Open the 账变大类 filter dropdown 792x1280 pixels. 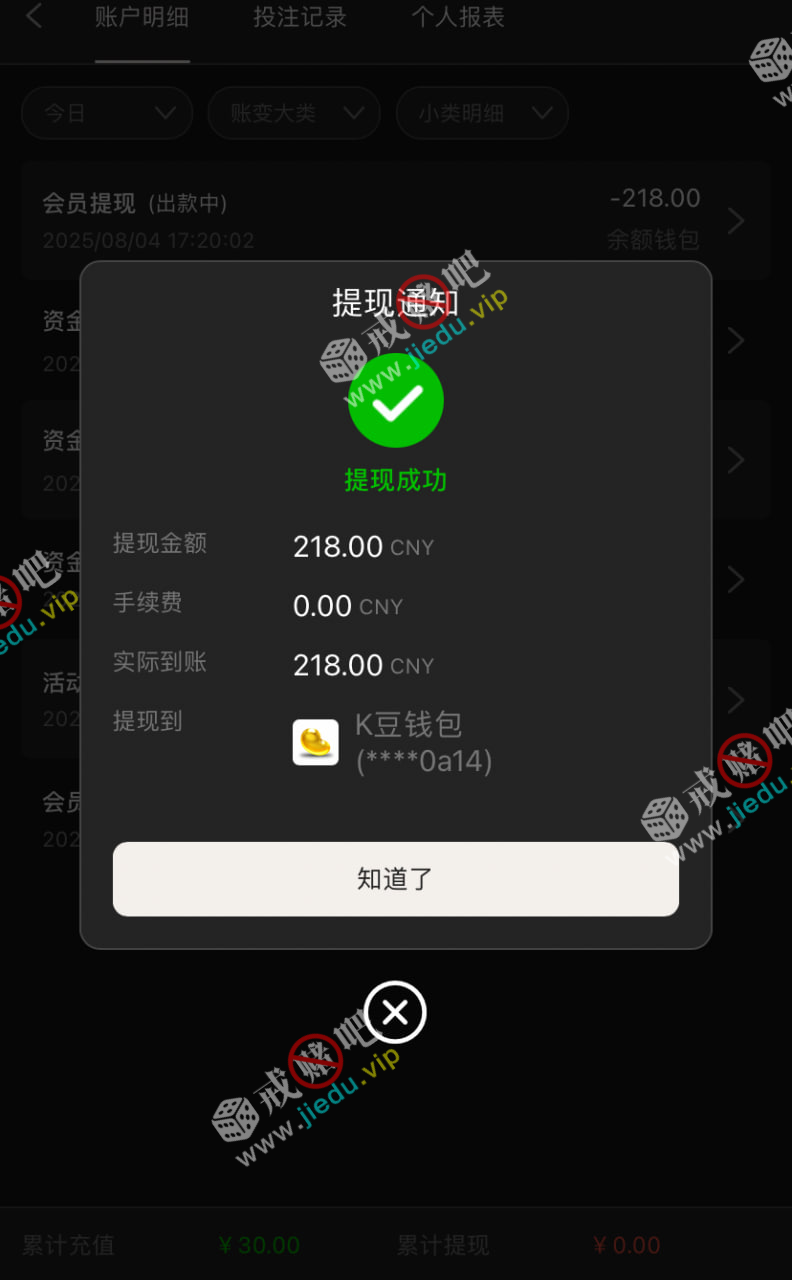(x=294, y=113)
